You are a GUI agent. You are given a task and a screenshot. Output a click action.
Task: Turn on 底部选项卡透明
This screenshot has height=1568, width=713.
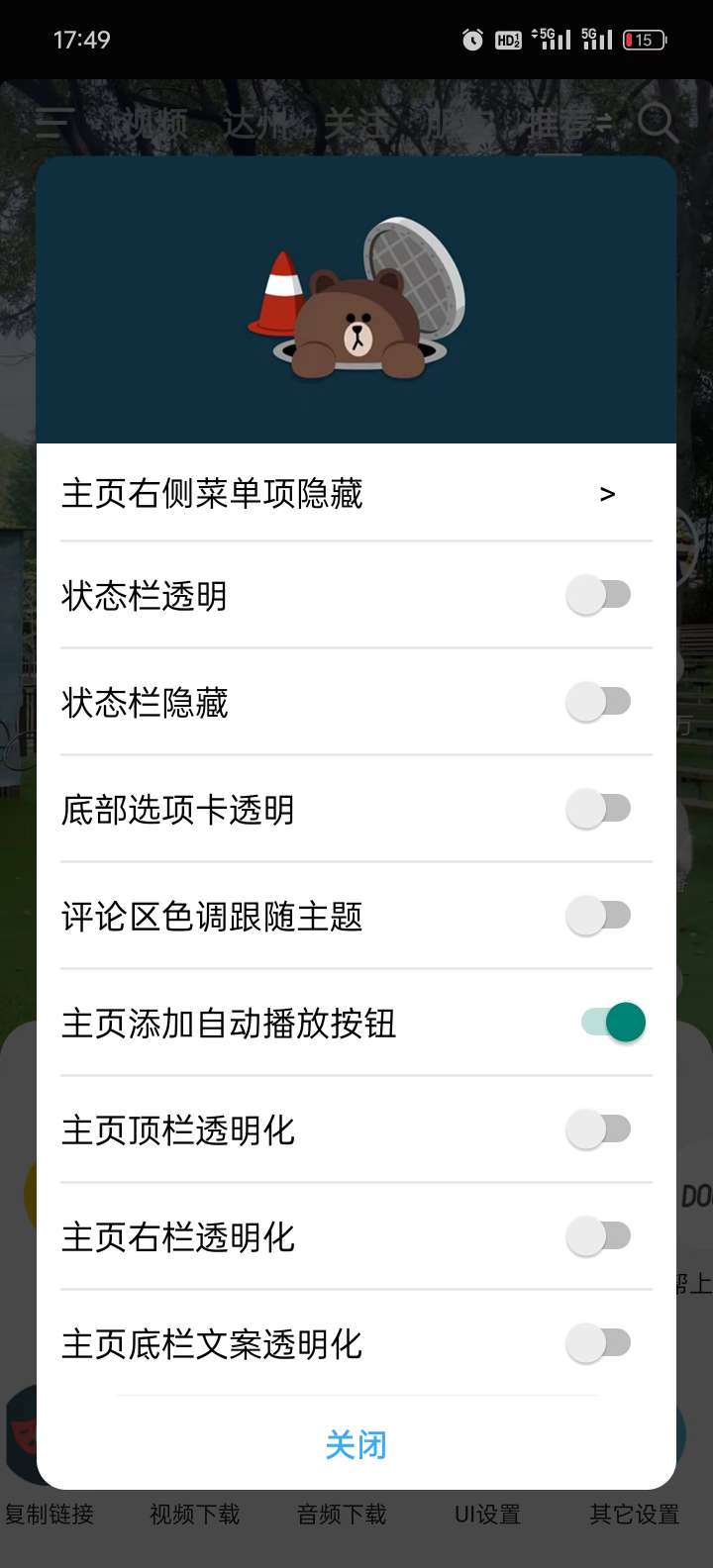tap(599, 809)
